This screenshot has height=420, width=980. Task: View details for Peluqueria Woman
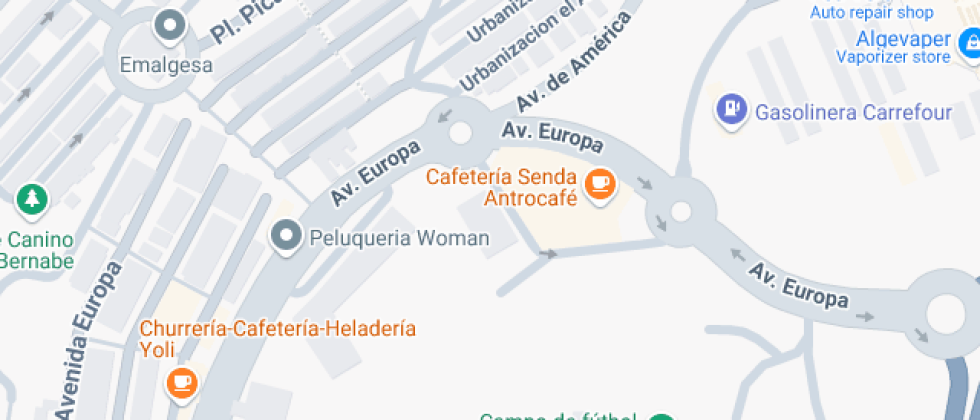pyautogui.click(x=287, y=237)
